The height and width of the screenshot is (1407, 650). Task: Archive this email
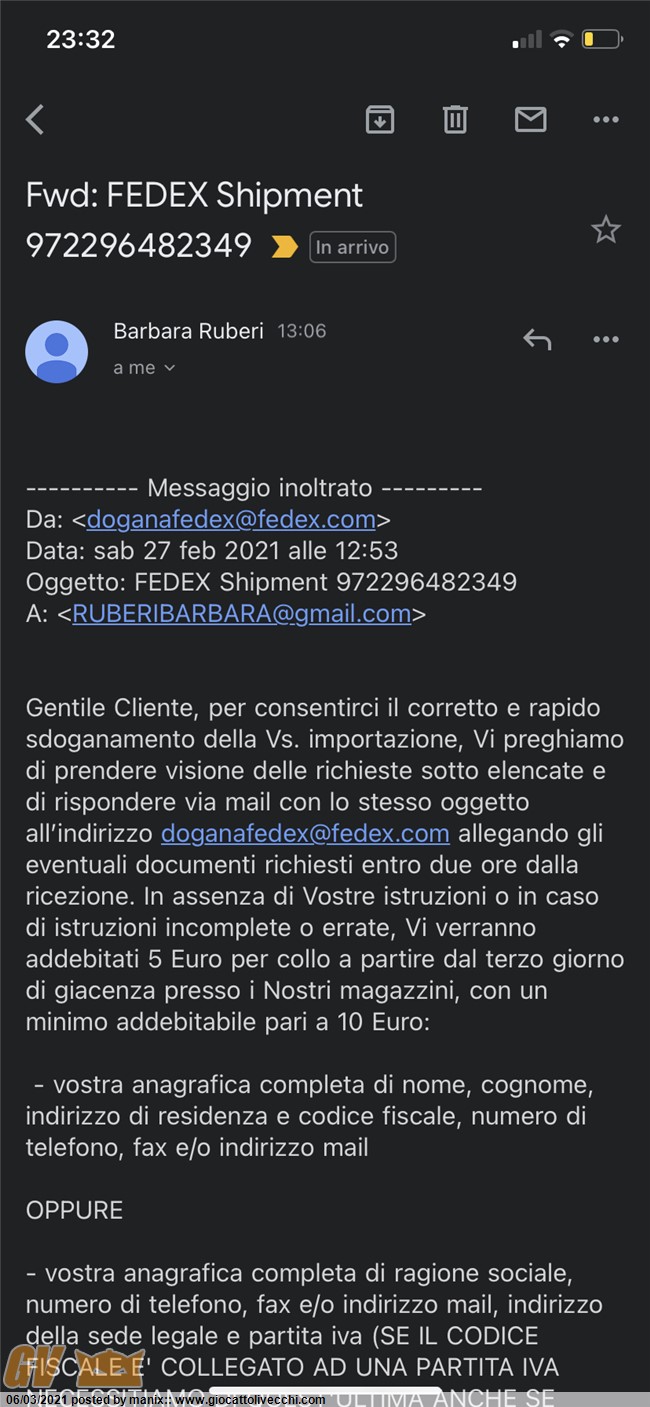380,120
